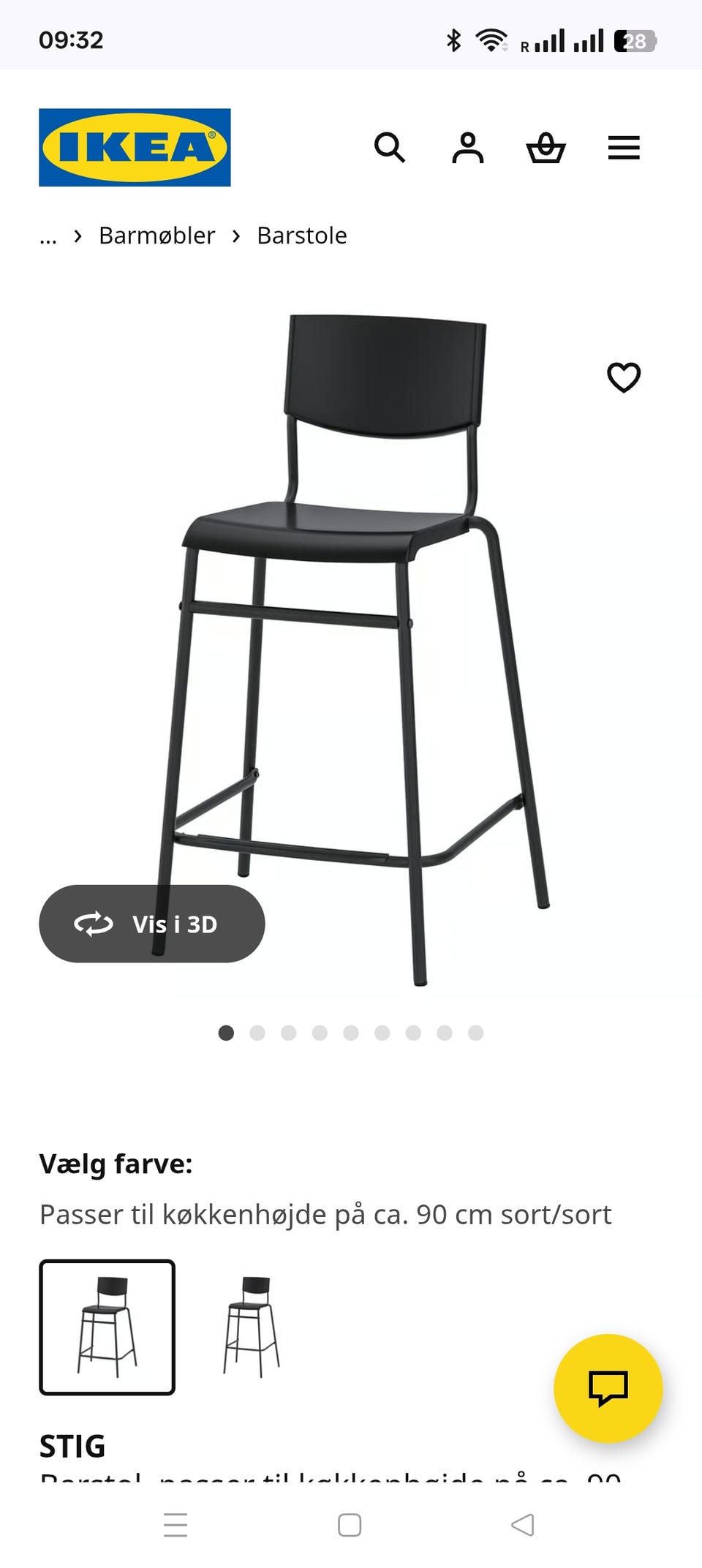This screenshot has width=702, height=1568.
Task: Go back using the system back button
Action: [x=523, y=1525]
